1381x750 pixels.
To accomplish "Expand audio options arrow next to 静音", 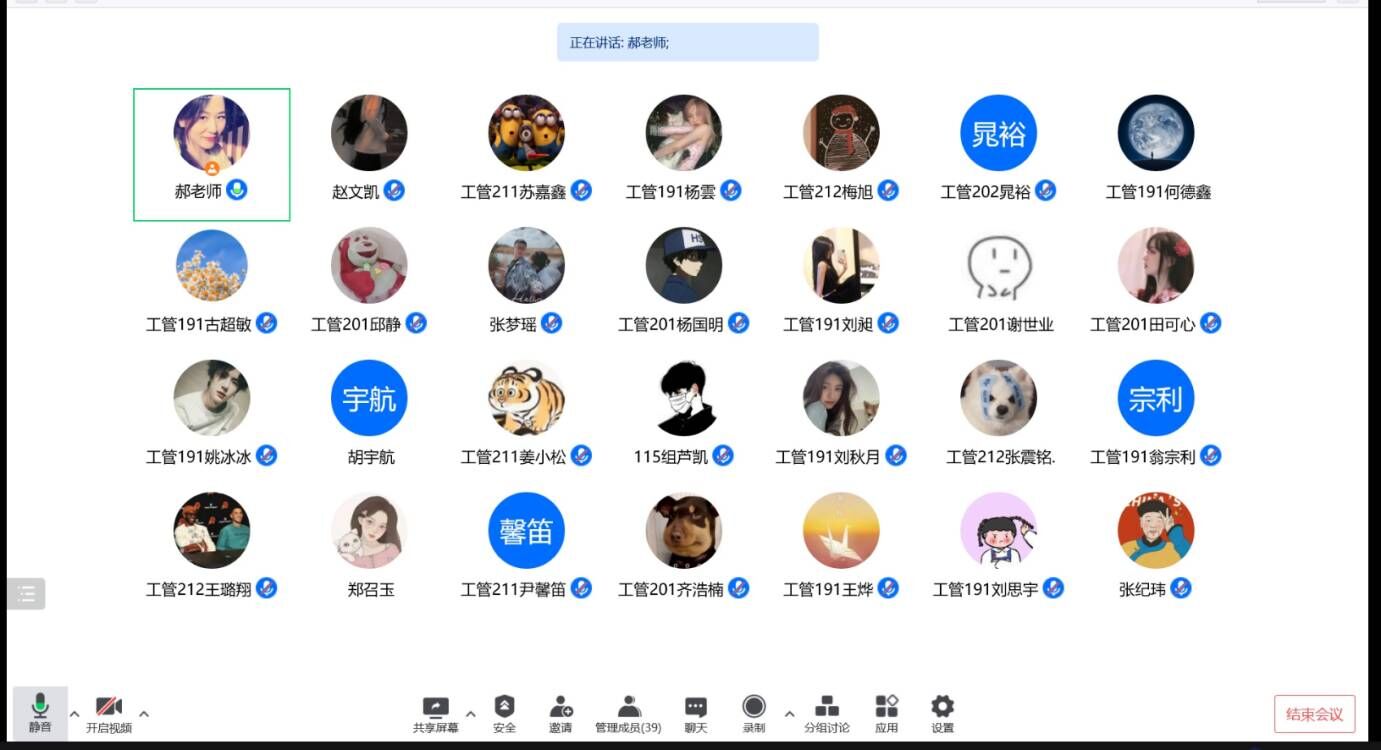I will (x=74, y=713).
